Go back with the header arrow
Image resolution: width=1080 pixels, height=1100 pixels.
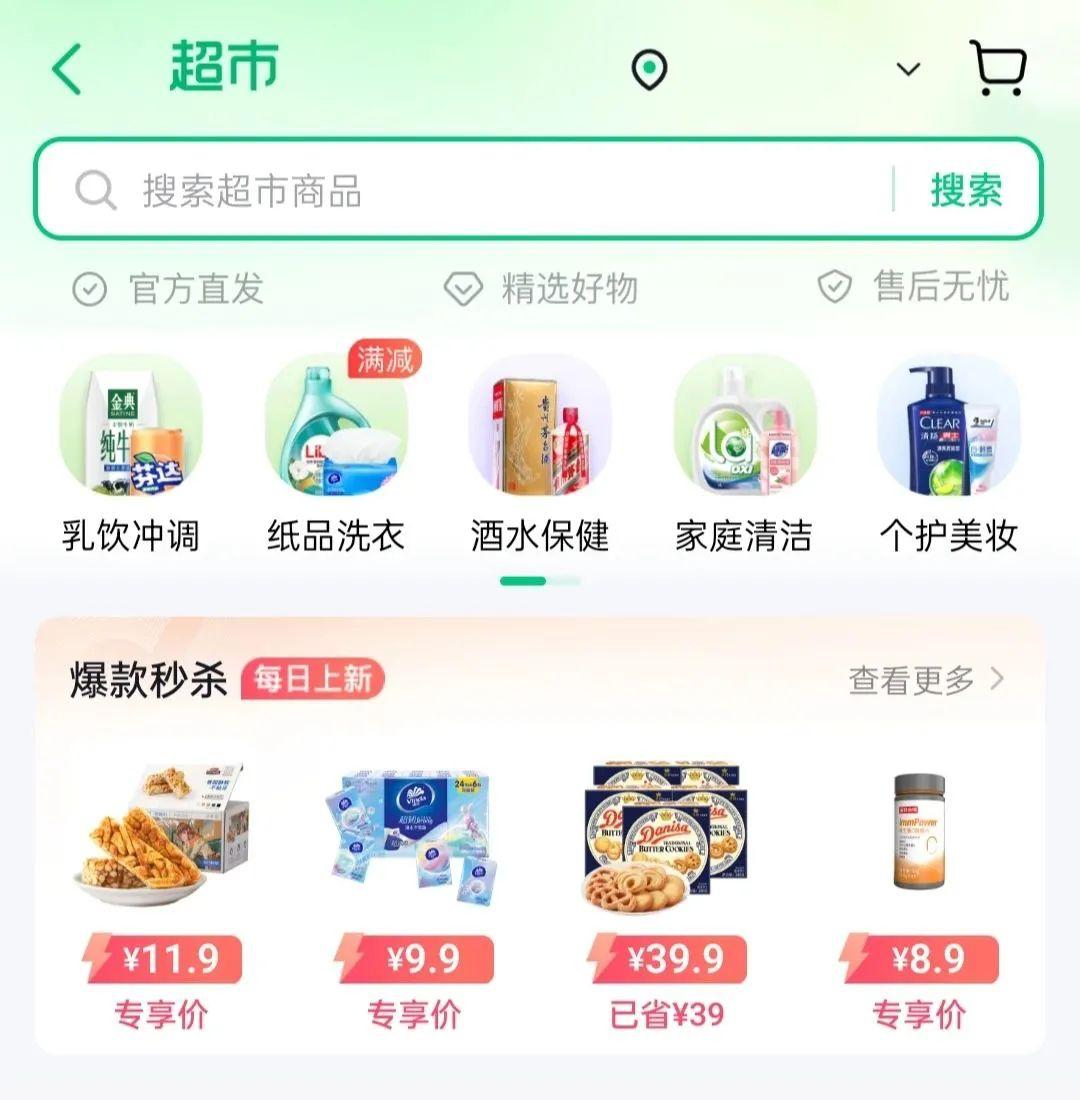tap(66, 67)
